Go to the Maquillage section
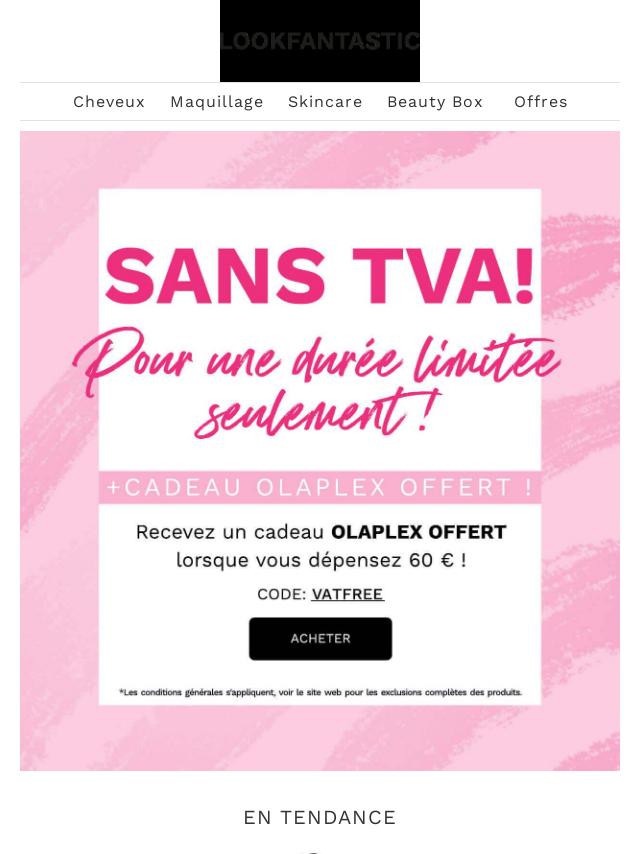Image resolution: width=640 pixels, height=854 pixels. point(216,102)
